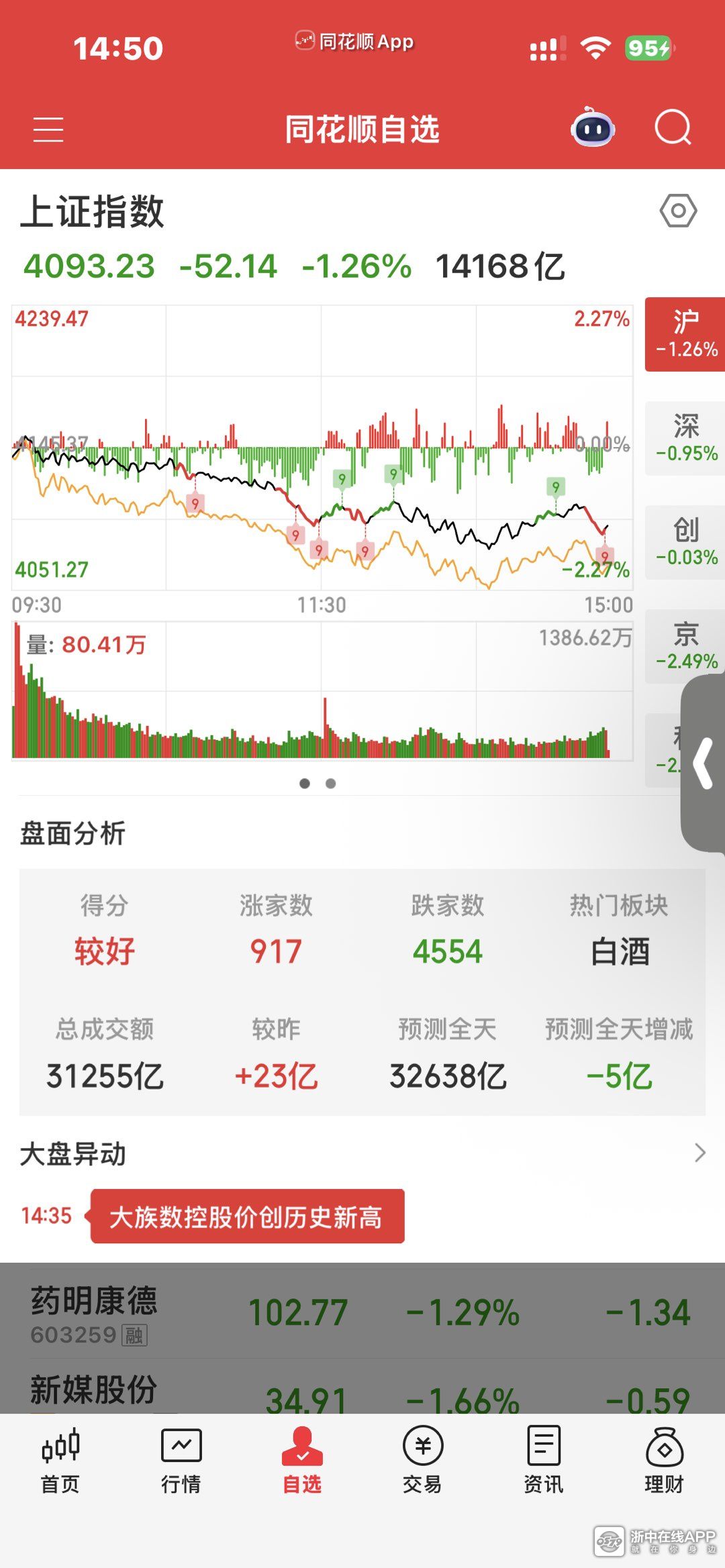Tap the 上证指数 intraday chart
This screenshot has height=1568, width=725.
click(322, 448)
